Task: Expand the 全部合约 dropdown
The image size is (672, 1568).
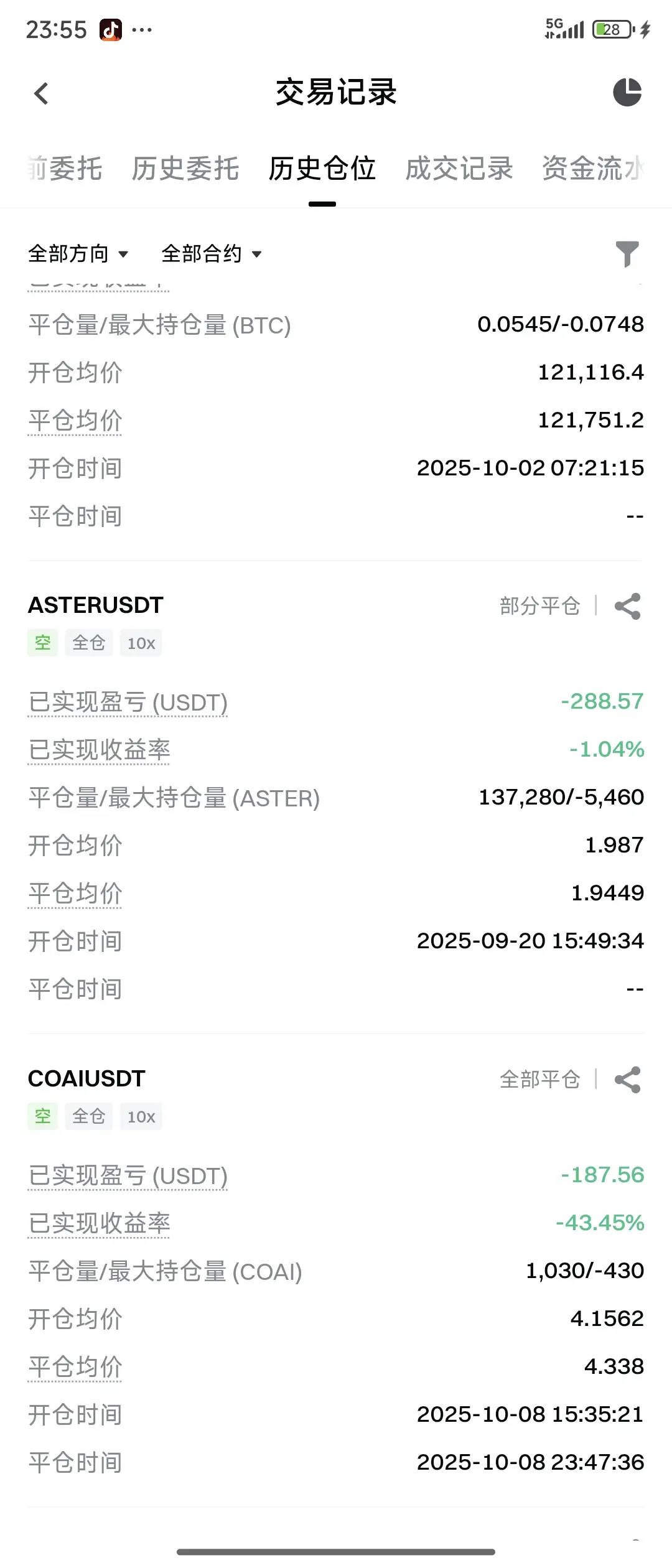Action: [x=212, y=254]
